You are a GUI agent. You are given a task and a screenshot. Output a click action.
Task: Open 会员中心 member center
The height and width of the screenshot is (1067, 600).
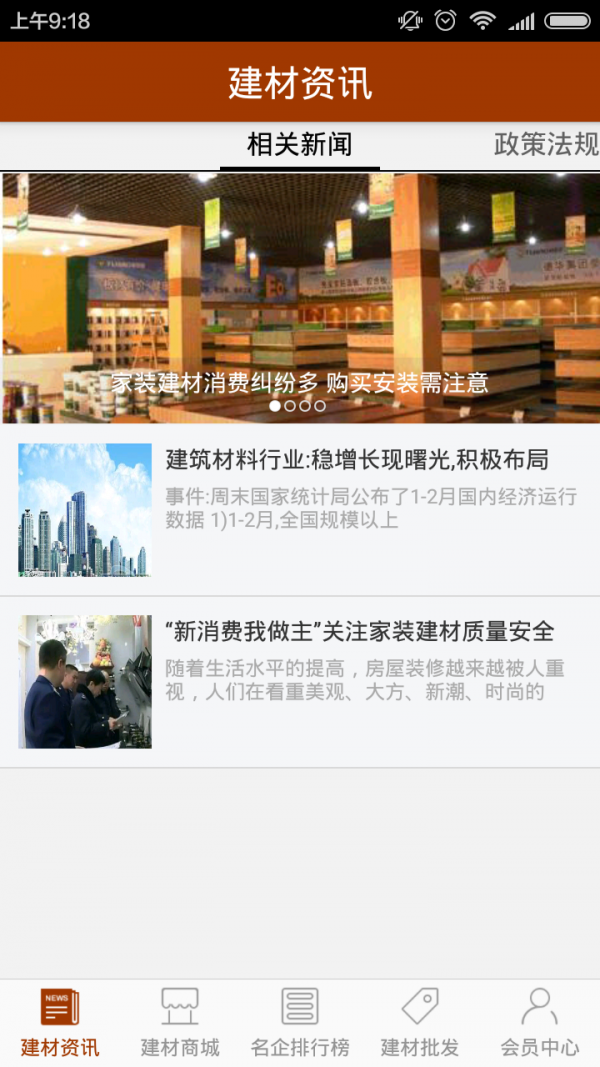tap(540, 1022)
